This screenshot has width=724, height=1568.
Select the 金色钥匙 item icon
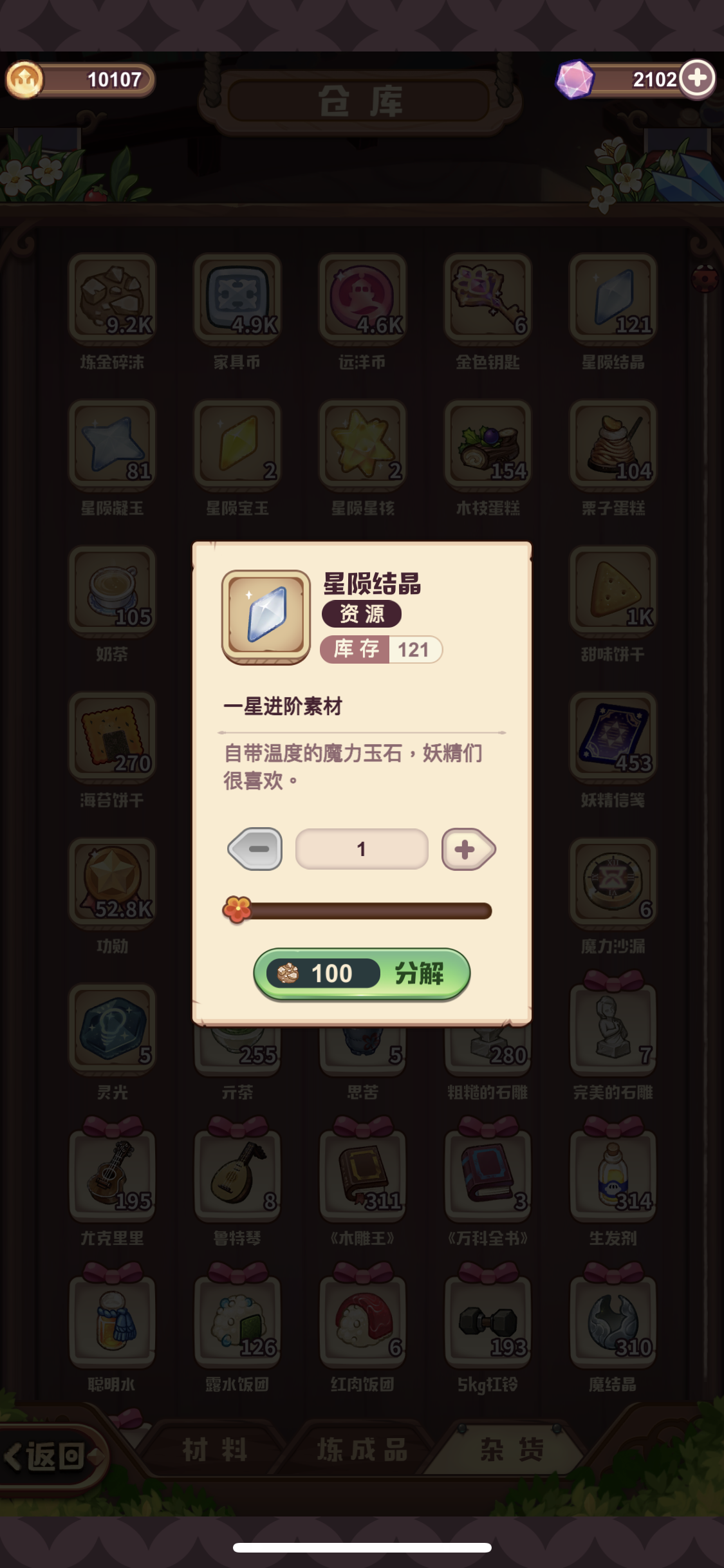click(x=487, y=299)
